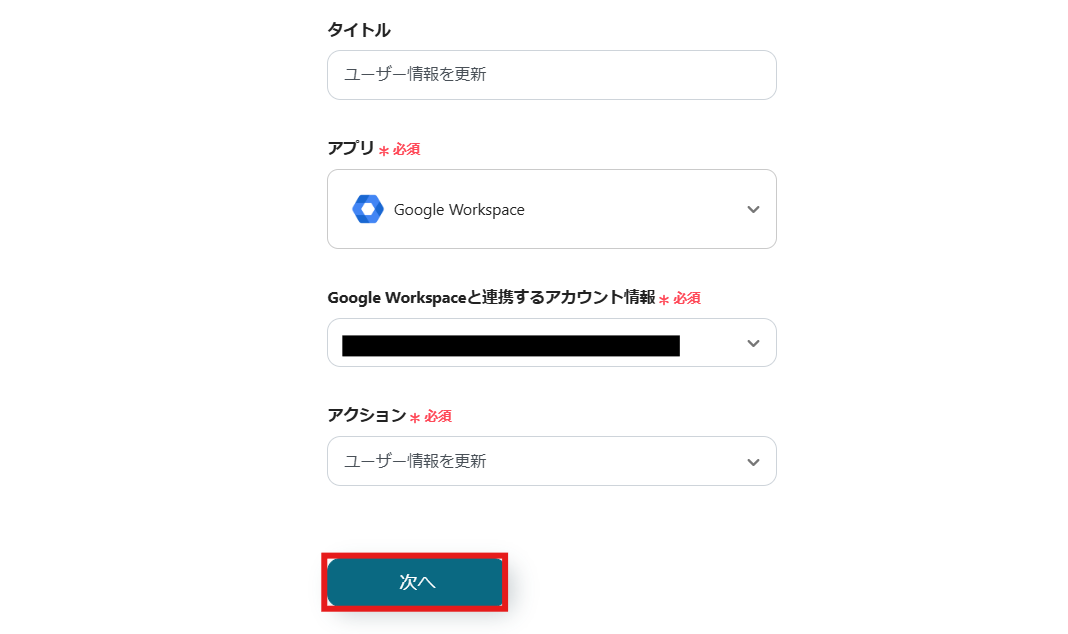Expand the Google Workspace account info dropdown
Image resolution: width=1068 pixels, height=634 pixels.
[x=551, y=343]
